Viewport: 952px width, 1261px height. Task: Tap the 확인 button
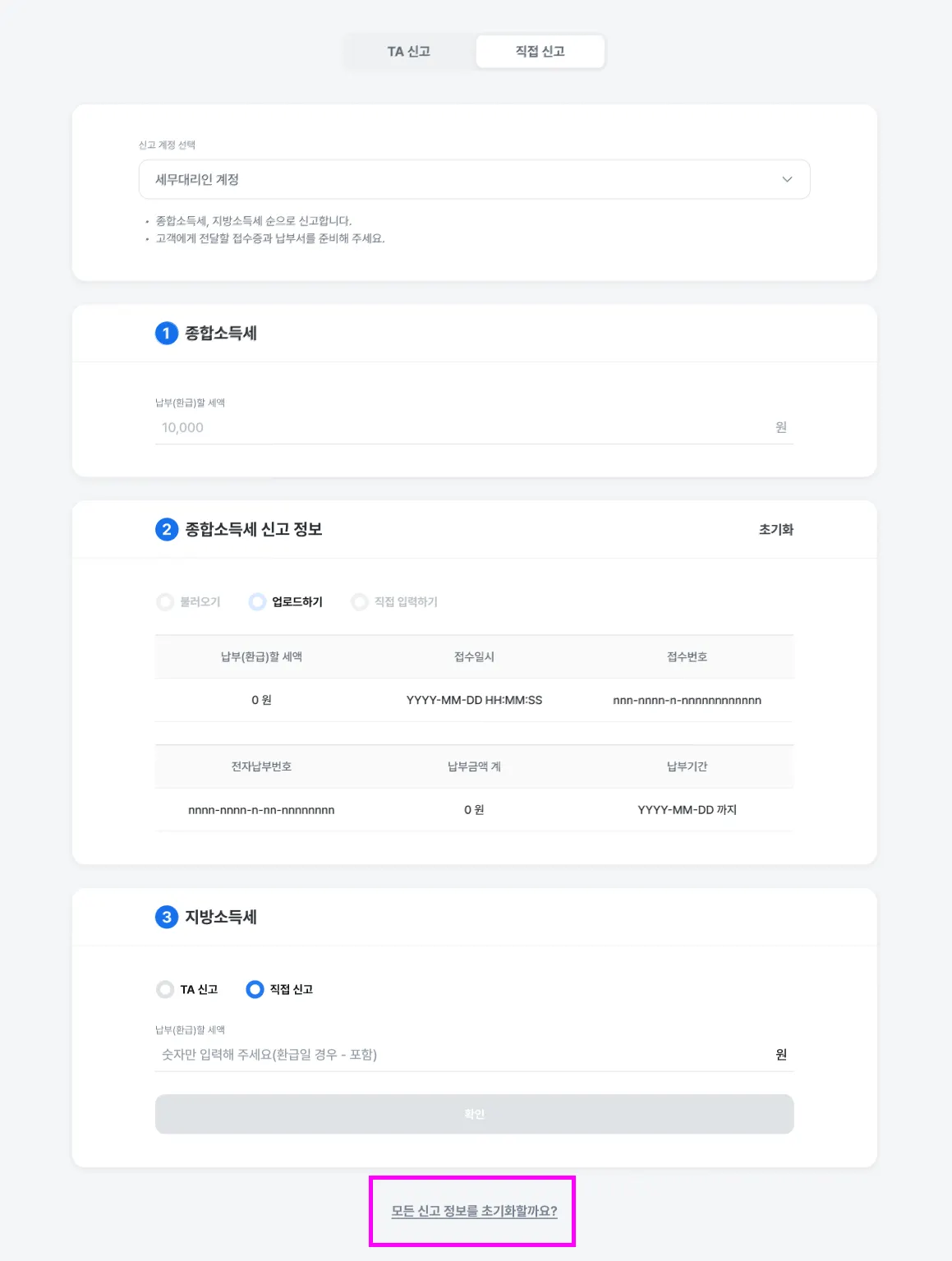(474, 1114)
